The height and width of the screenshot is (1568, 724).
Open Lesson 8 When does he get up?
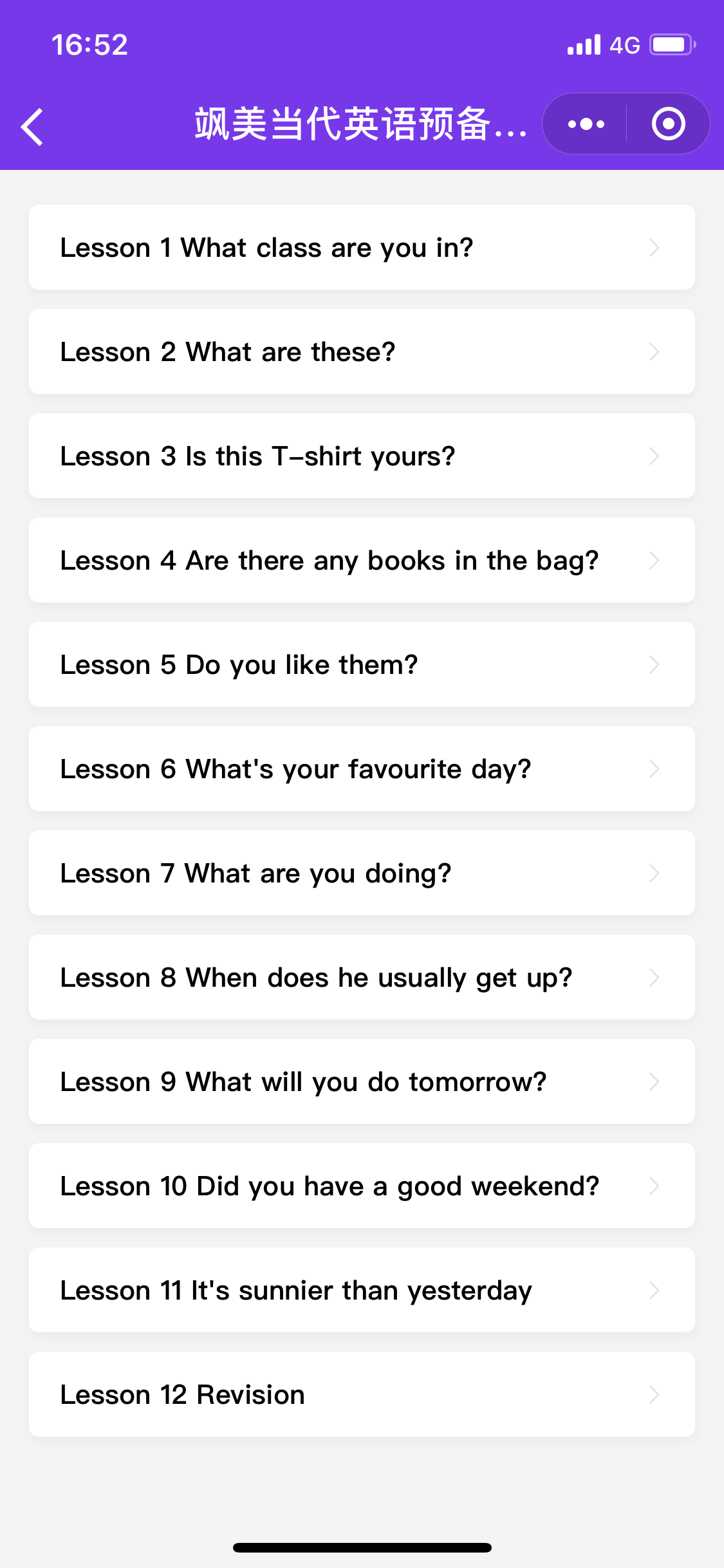362,977
